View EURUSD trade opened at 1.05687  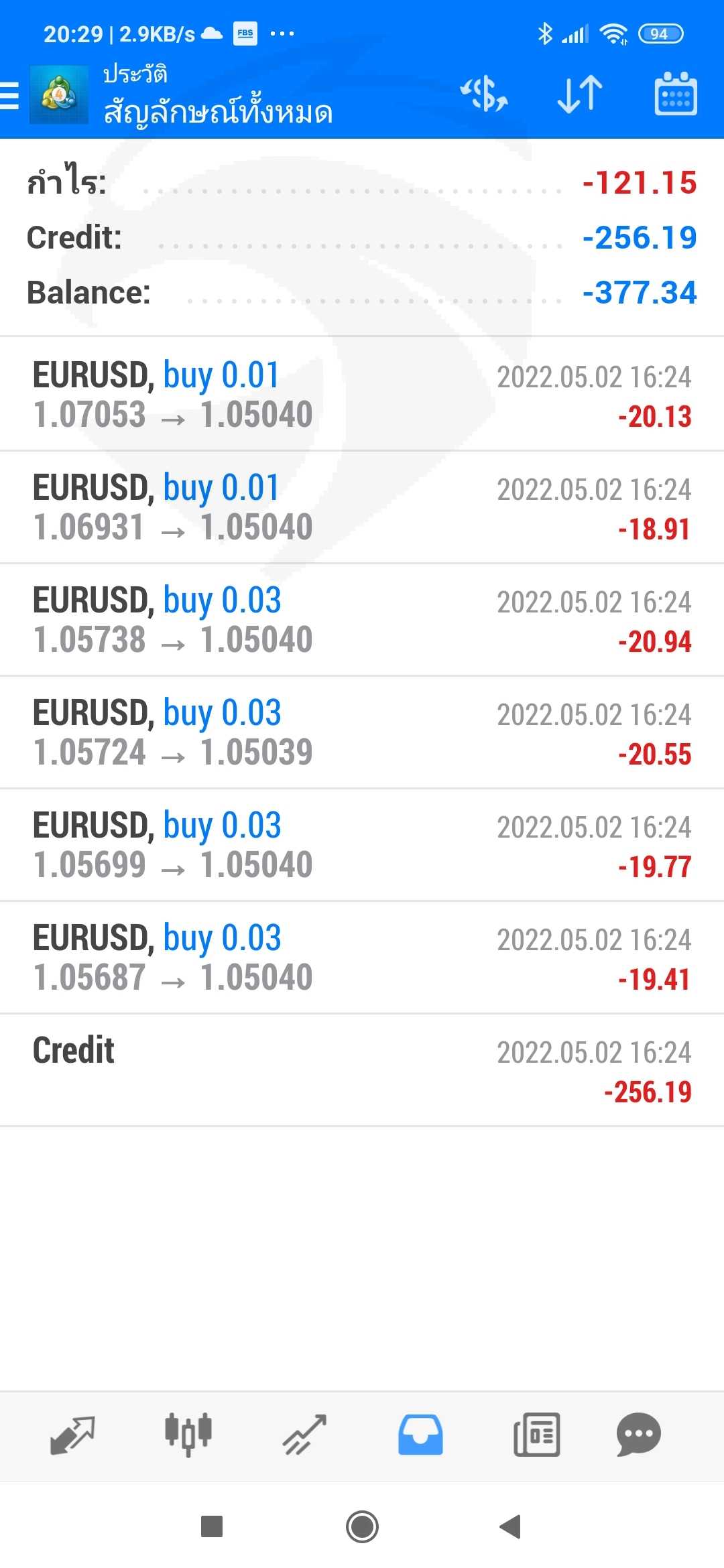(362, 958)
